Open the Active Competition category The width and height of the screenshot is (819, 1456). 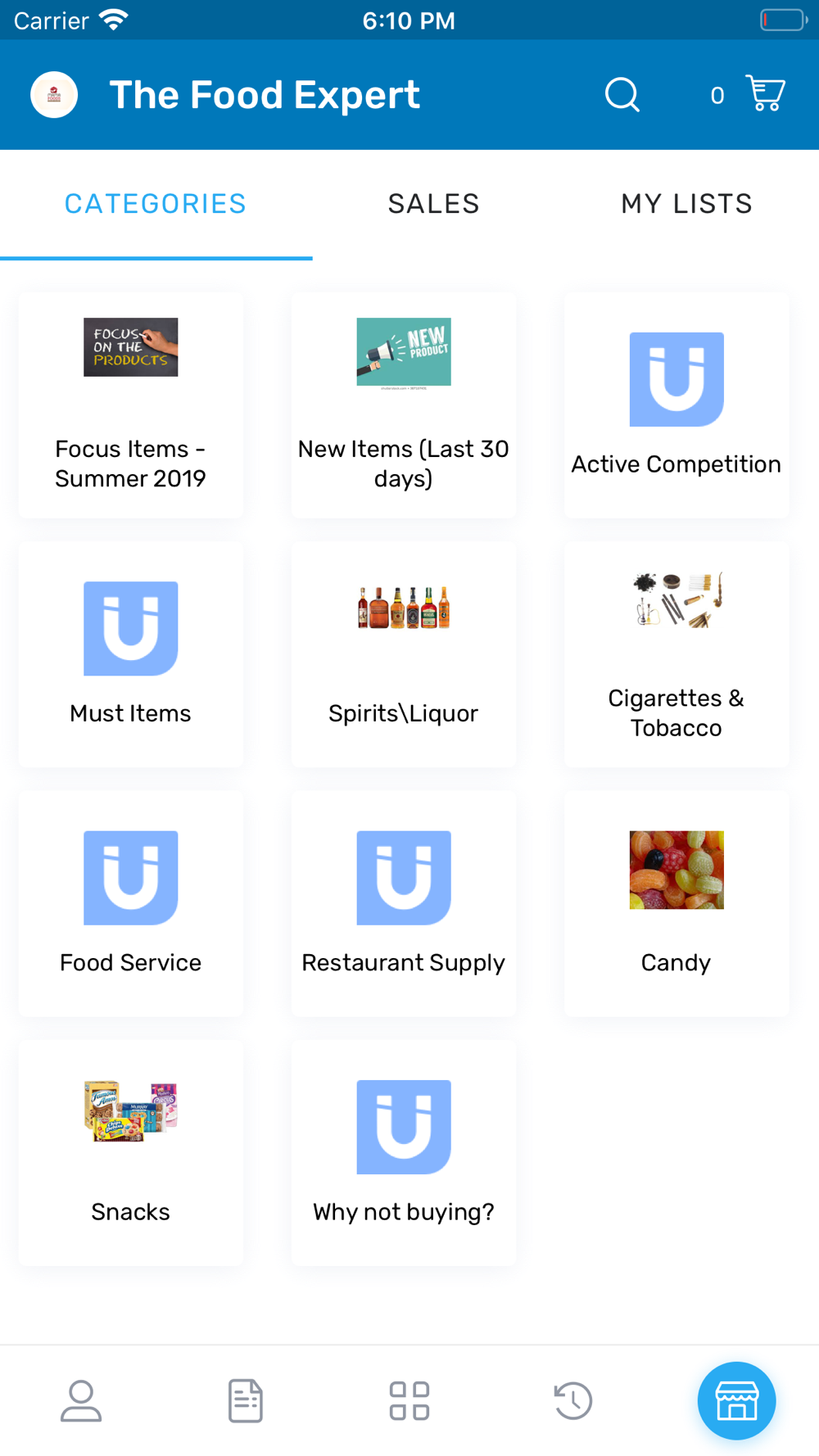pos(676,406)
